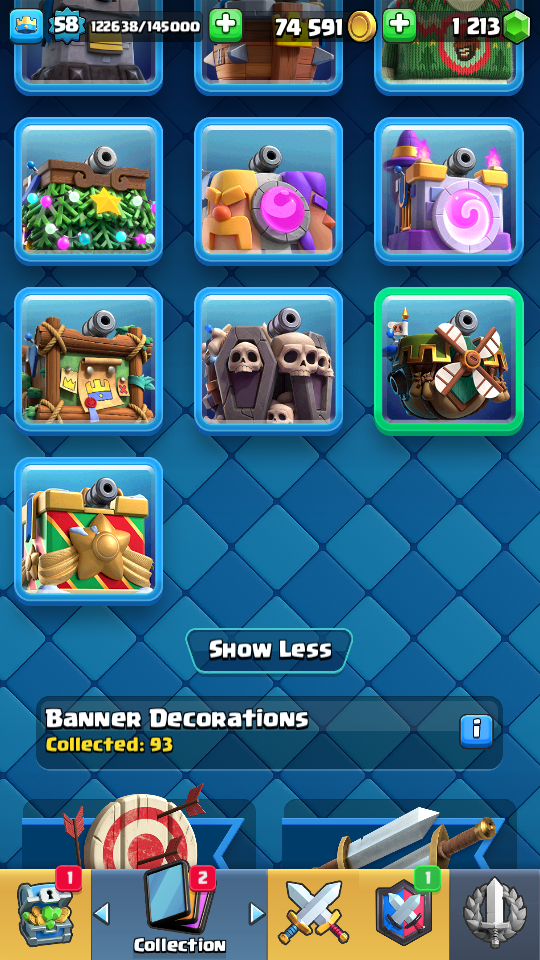Viewport: 540px width, 960px height.
Task: Go to previous tab with left arrow
Action: (x=102, y=914)
